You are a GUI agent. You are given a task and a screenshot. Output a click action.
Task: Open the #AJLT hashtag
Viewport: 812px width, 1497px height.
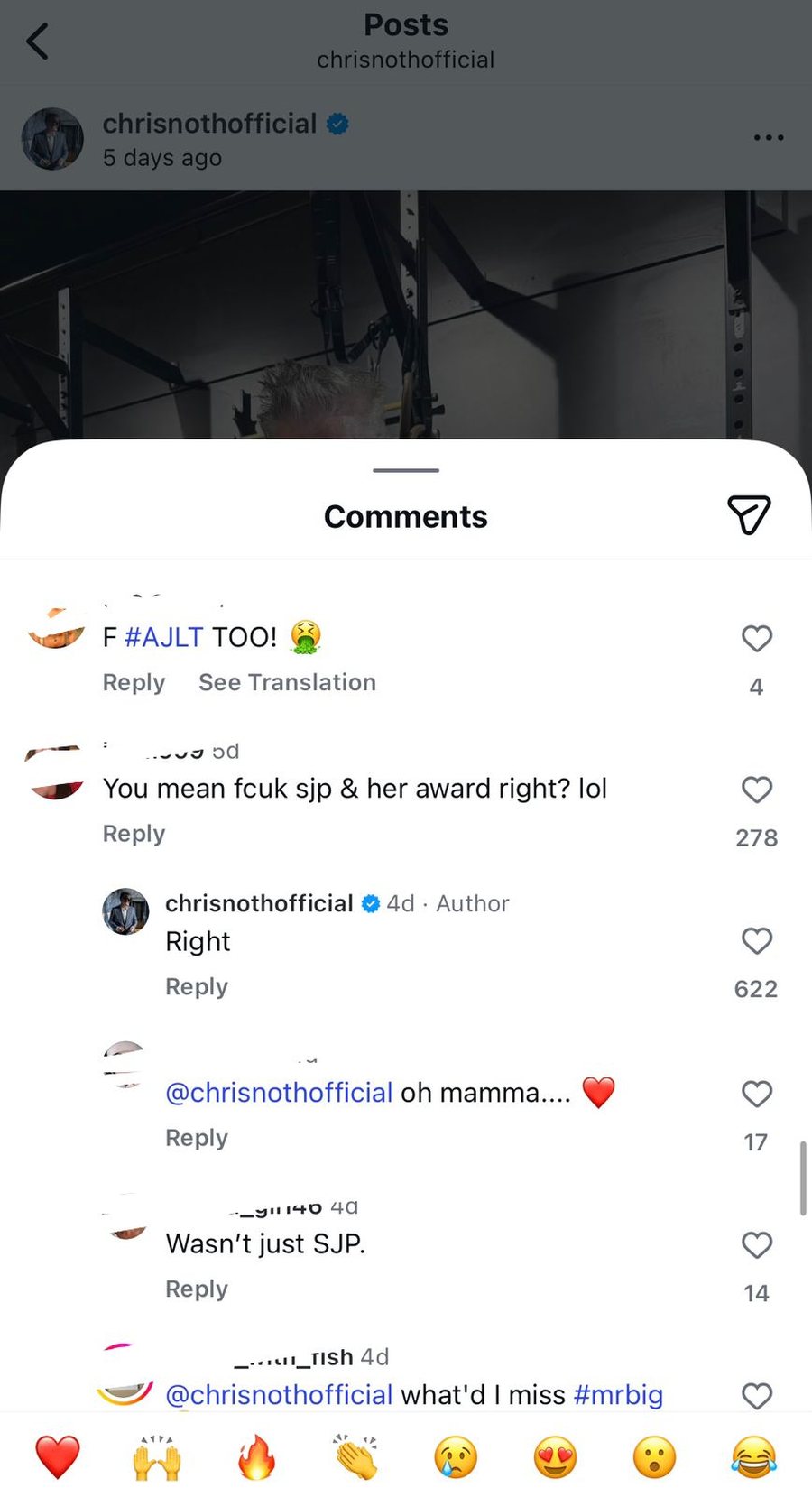[163, 637]
